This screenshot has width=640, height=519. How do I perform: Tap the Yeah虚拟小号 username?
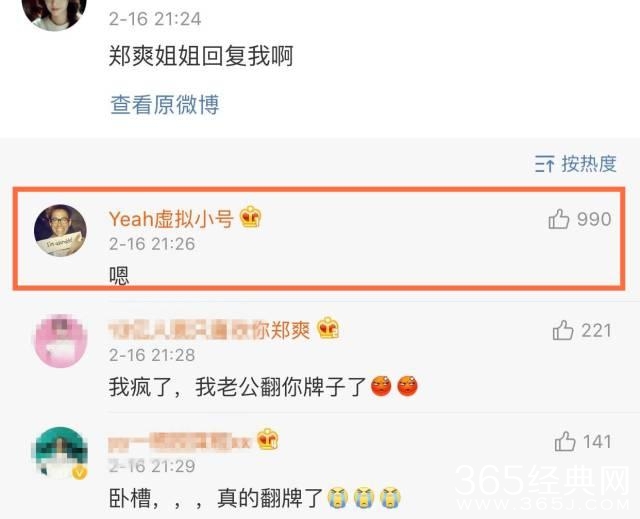(x=170, y=218)
